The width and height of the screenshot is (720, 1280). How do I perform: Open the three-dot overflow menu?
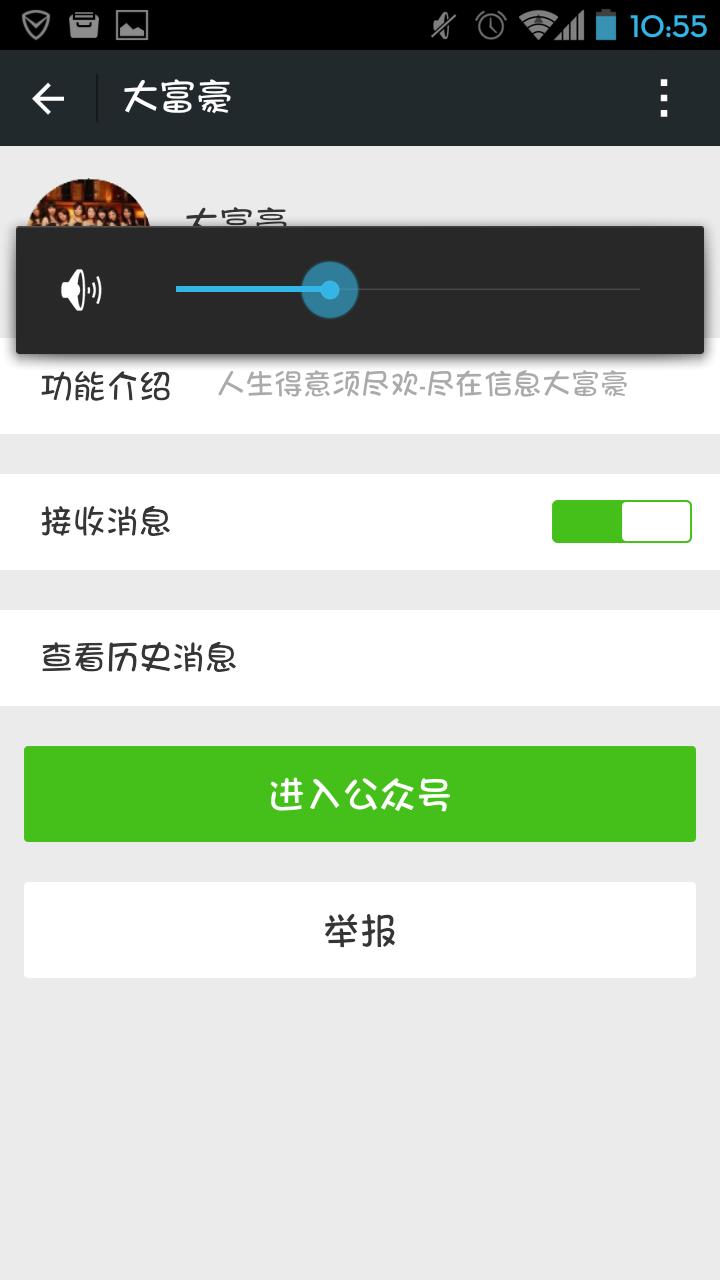click(664, 97)
